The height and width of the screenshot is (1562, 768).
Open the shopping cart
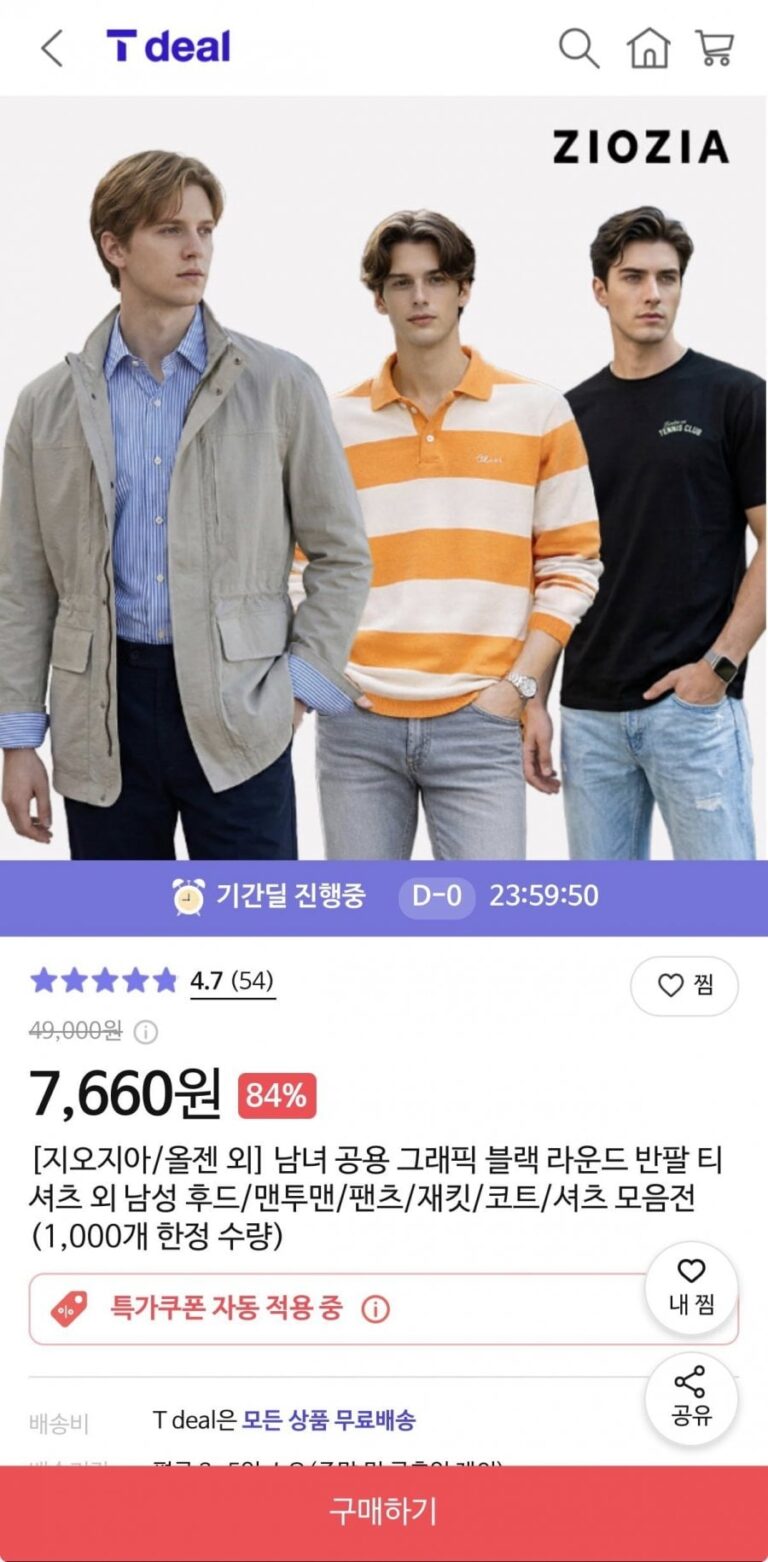click(x=715, y=48)
